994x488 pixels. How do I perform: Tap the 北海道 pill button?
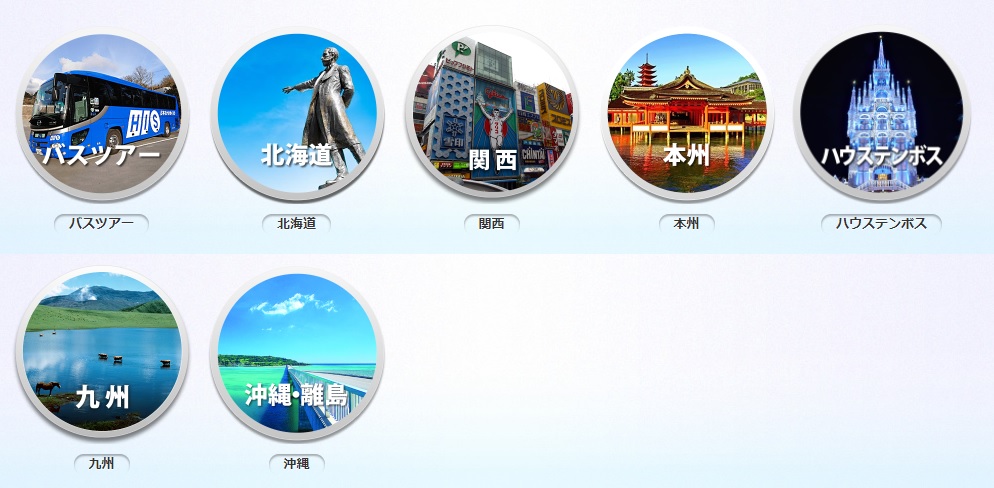296,223
